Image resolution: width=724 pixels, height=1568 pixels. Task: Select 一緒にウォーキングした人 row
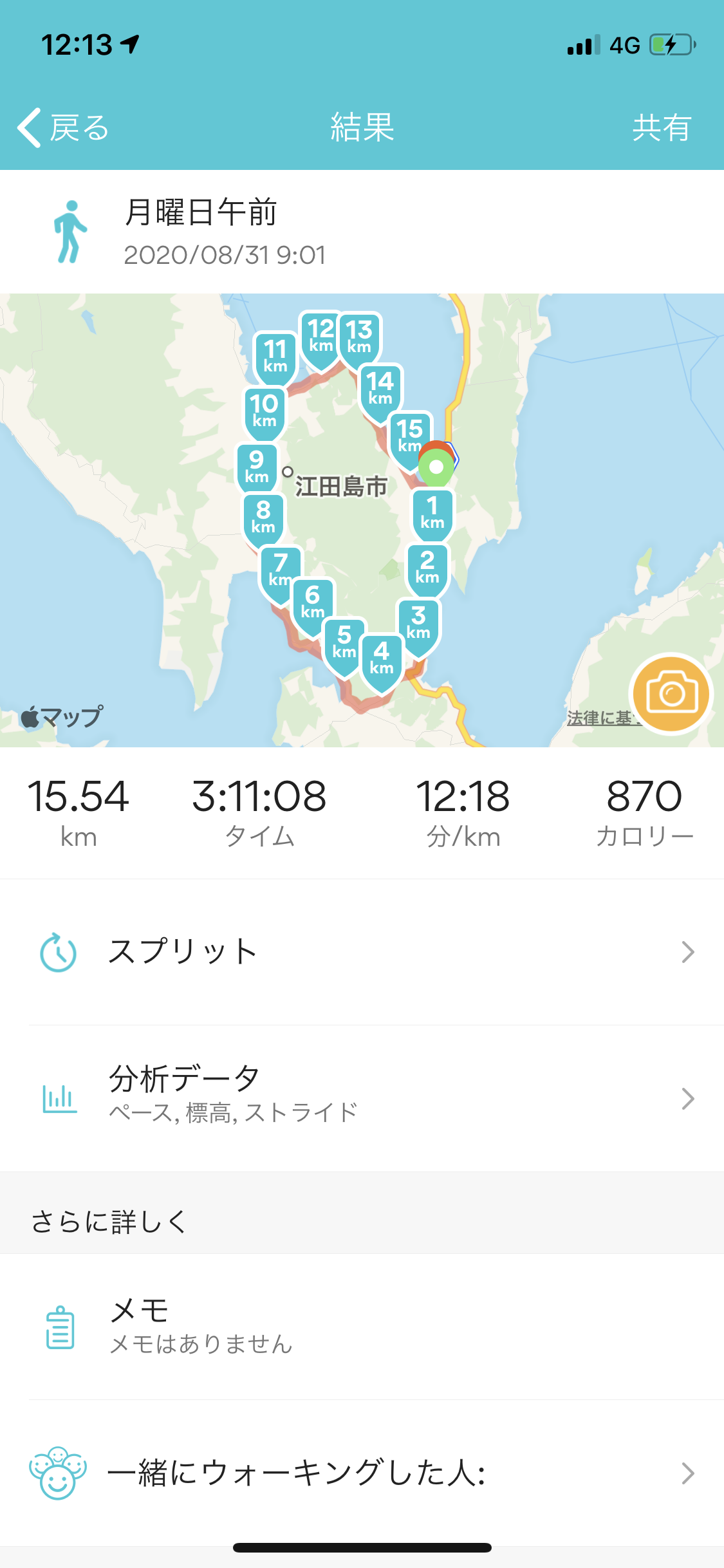362,1473
